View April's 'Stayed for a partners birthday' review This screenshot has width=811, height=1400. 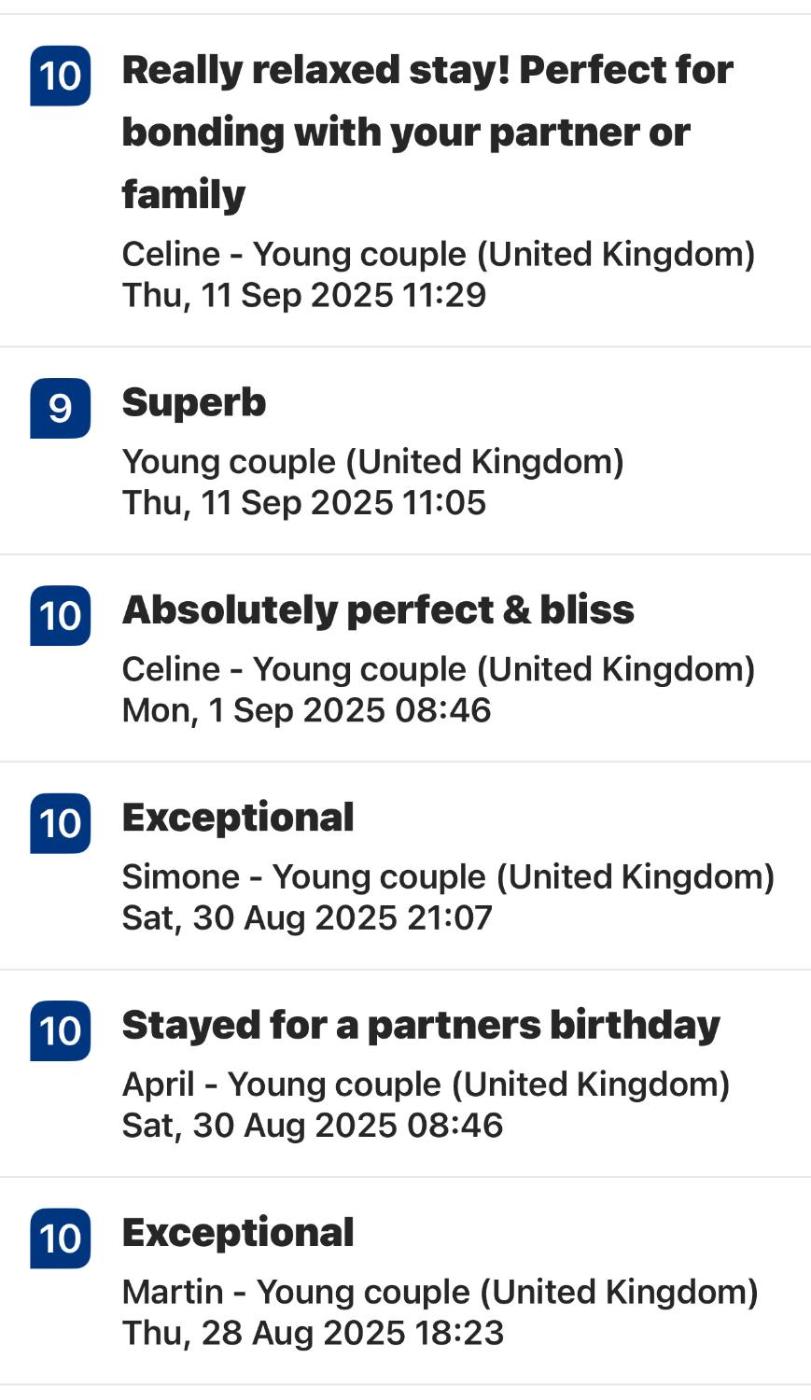click(421, 1025)
